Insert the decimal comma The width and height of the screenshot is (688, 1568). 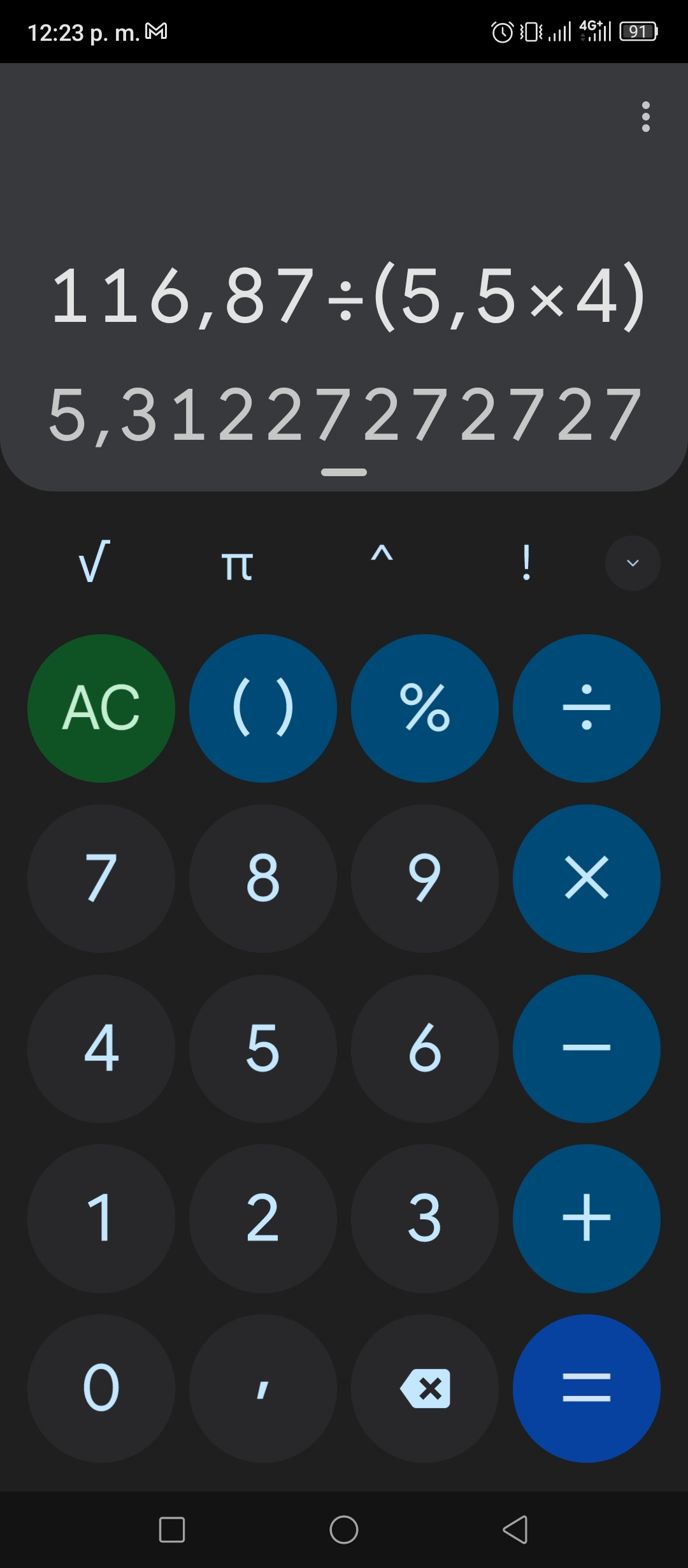click(x=263, y=1388)
